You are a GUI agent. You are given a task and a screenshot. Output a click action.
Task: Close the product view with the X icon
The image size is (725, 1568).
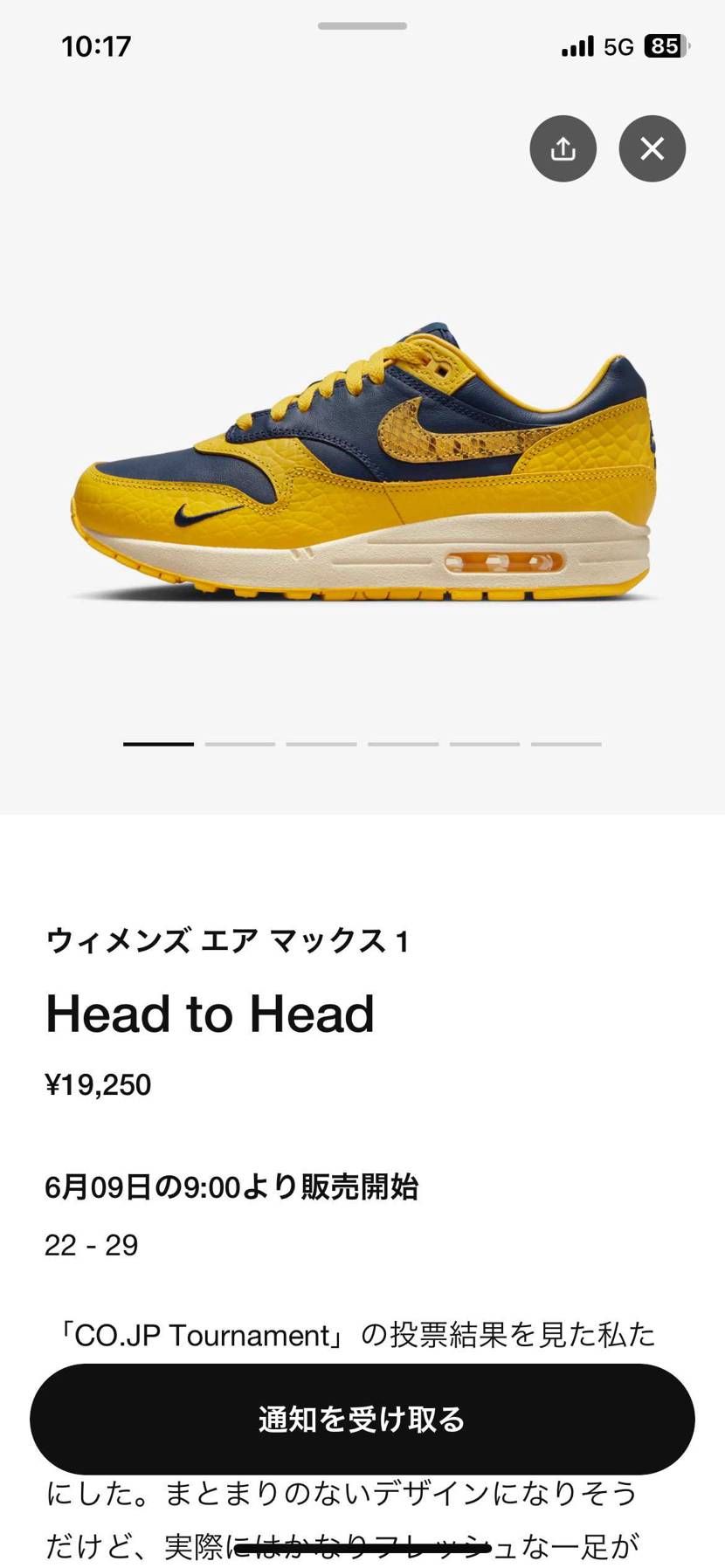651,148
